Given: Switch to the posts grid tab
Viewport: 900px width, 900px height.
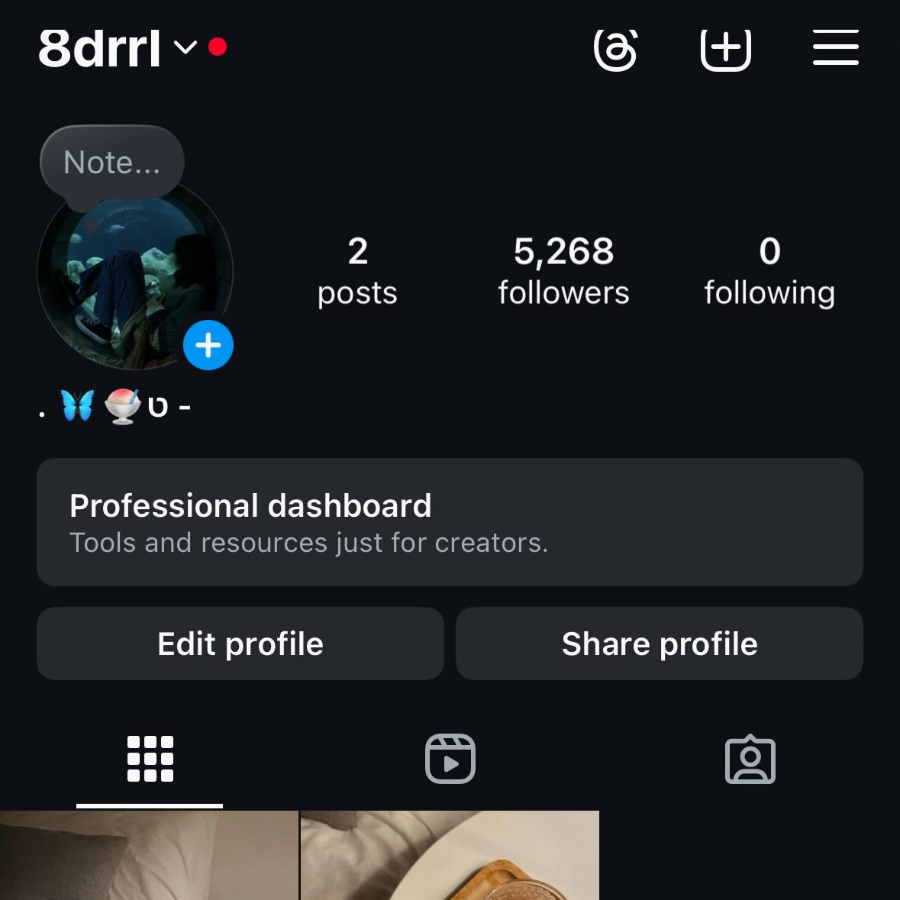Looking at the screenshot, I should (150, 759).
